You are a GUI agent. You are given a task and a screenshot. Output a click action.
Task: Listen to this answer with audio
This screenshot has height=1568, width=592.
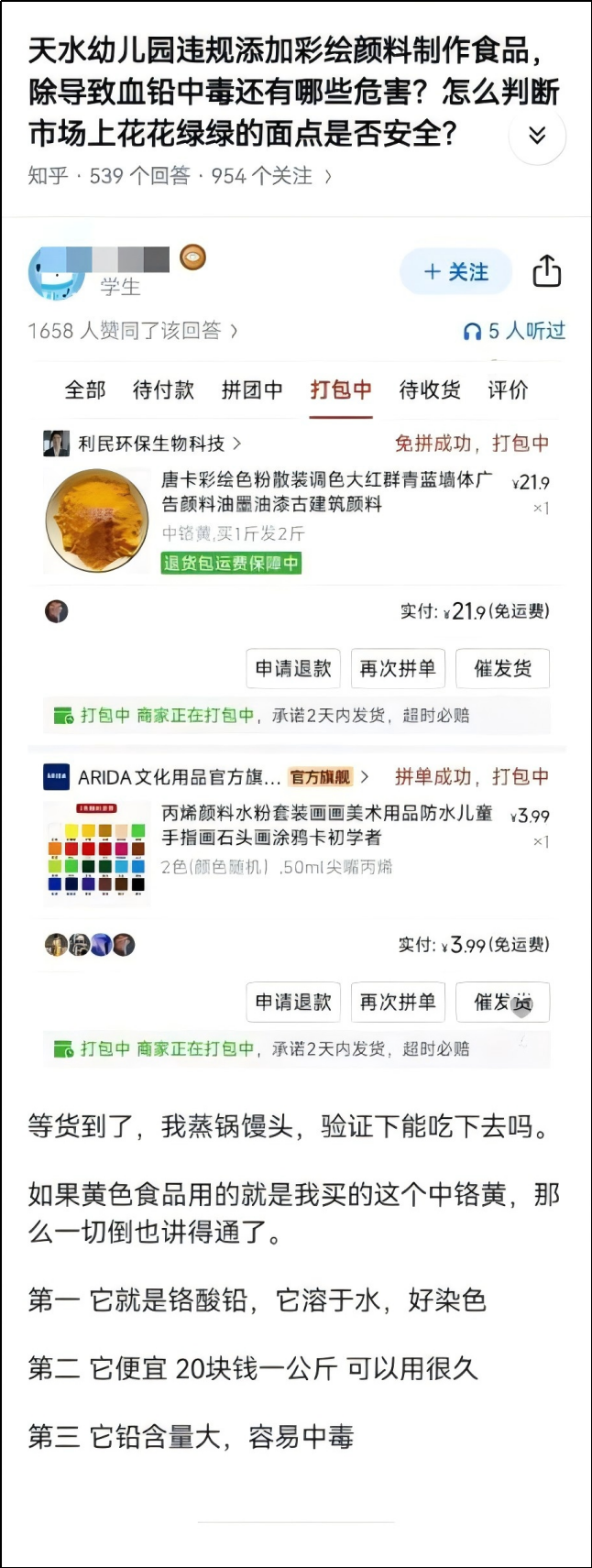click(x=514, y=331)
